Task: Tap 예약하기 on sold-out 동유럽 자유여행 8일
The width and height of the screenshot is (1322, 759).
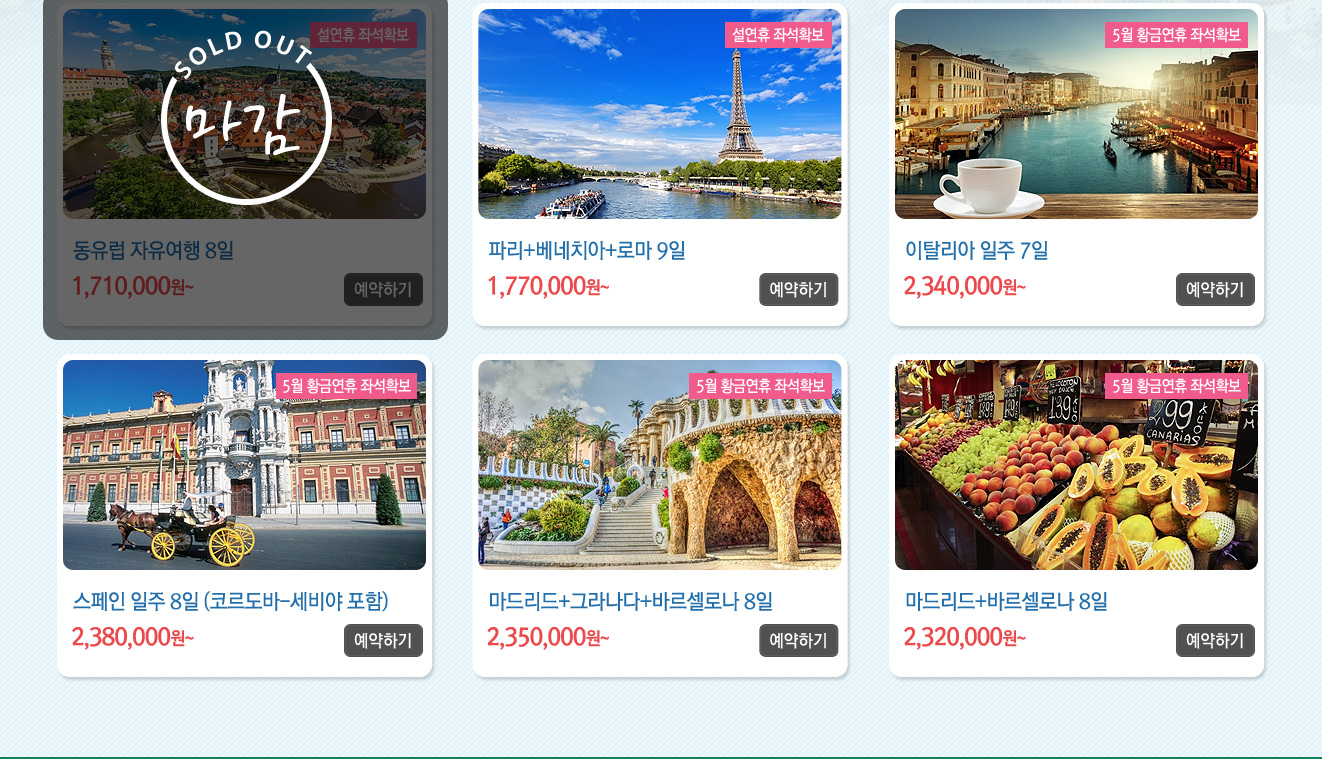Action: 383,290
